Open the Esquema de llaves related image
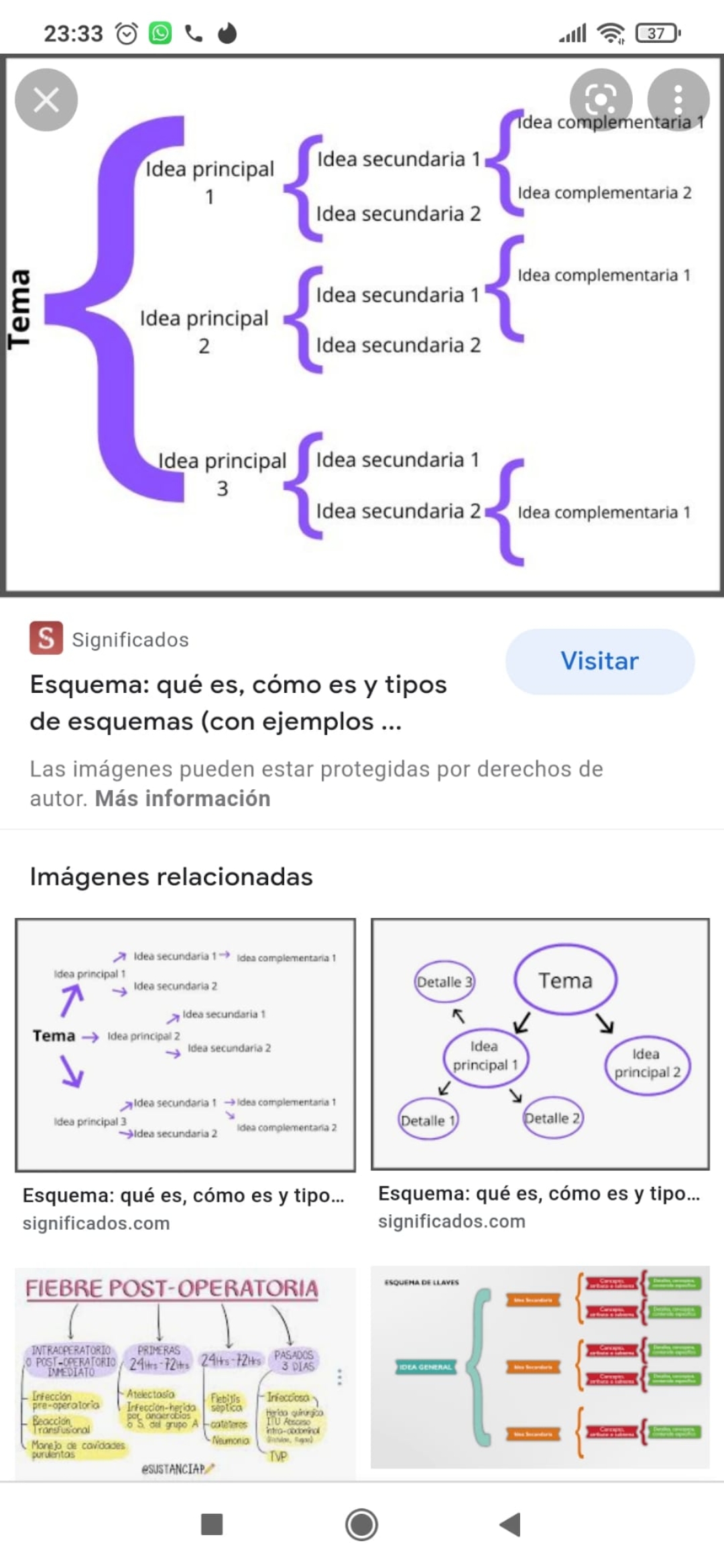 coord(540,1367)
